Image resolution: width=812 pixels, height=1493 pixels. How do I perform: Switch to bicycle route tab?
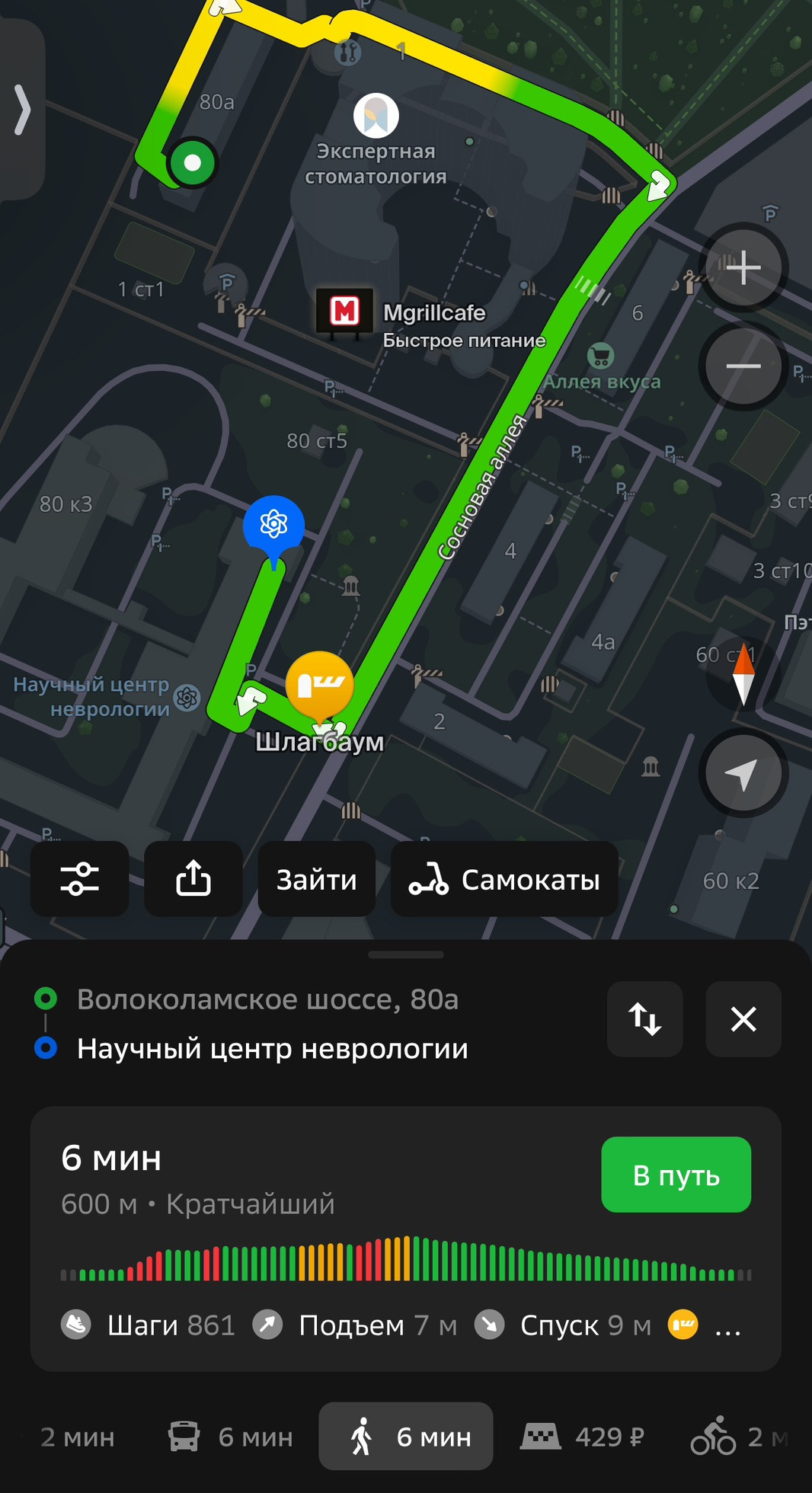(735, 1437)
